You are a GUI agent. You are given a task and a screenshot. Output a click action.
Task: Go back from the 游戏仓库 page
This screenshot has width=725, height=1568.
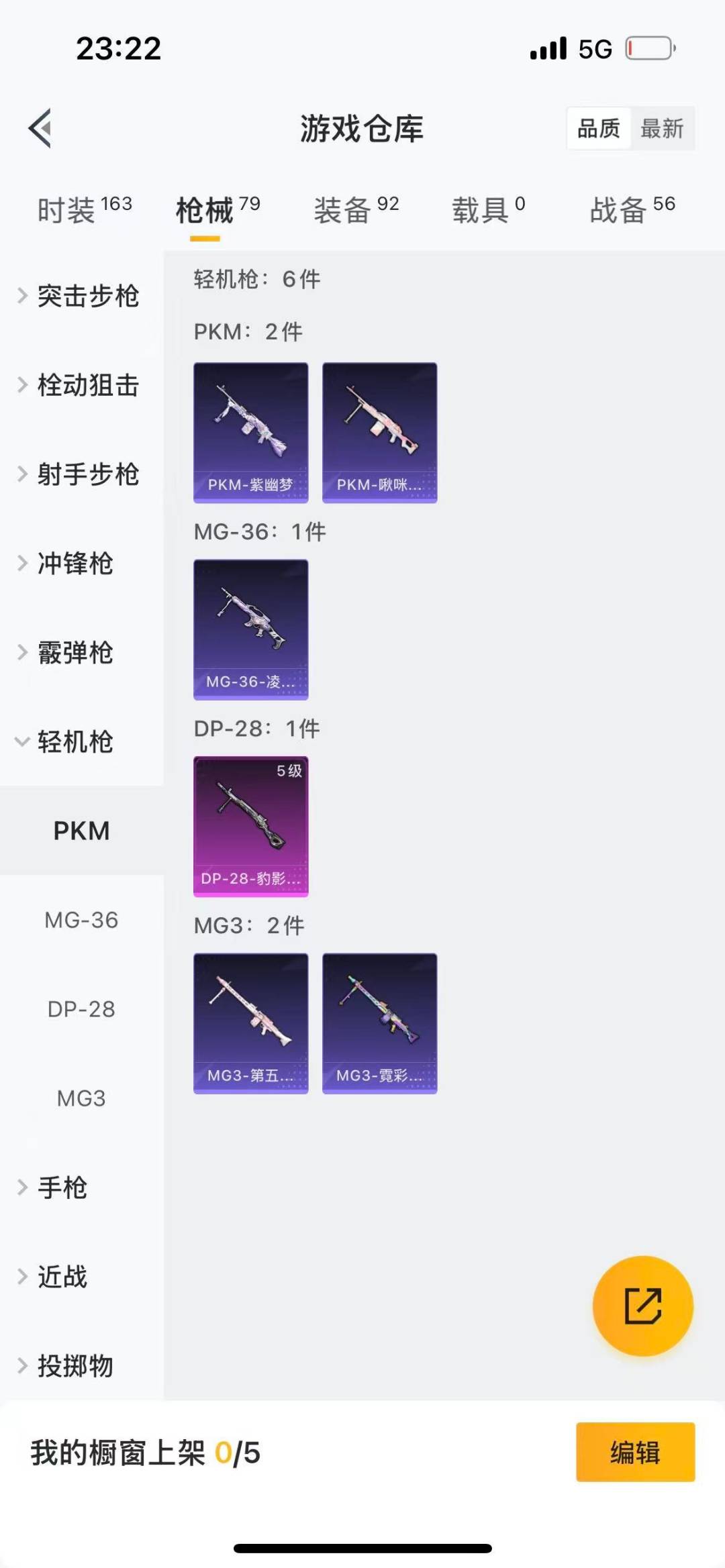[40, 127]
